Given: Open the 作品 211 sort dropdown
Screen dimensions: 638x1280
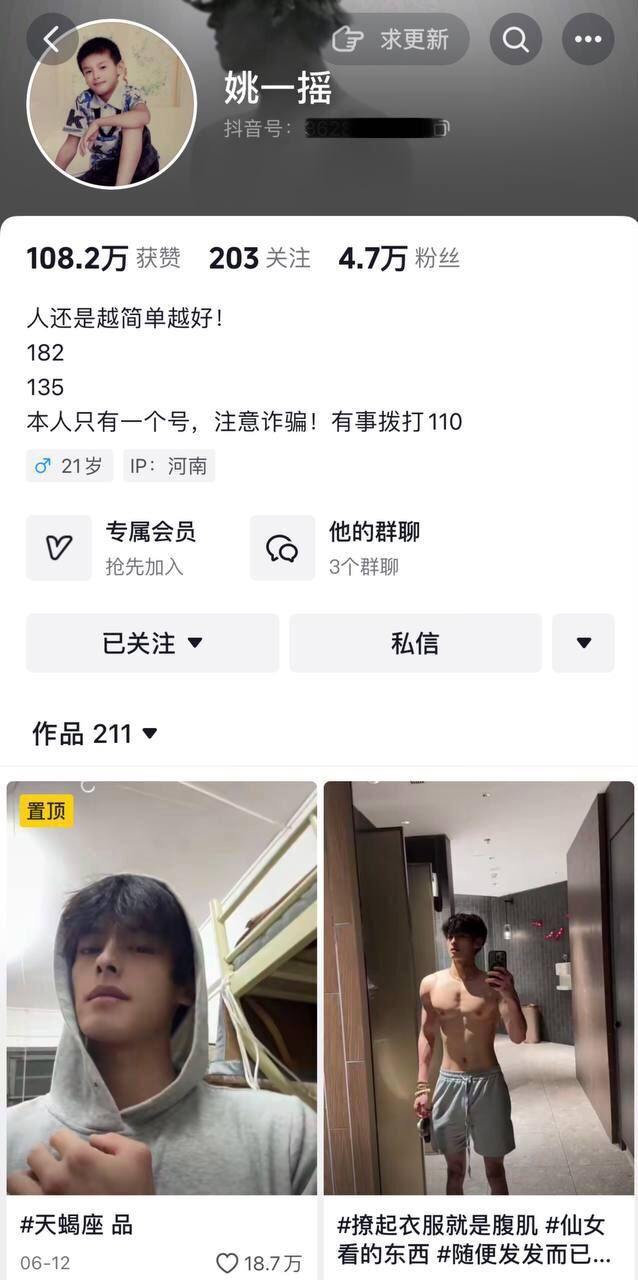Looking at the screenshot, I should point(96,734).
